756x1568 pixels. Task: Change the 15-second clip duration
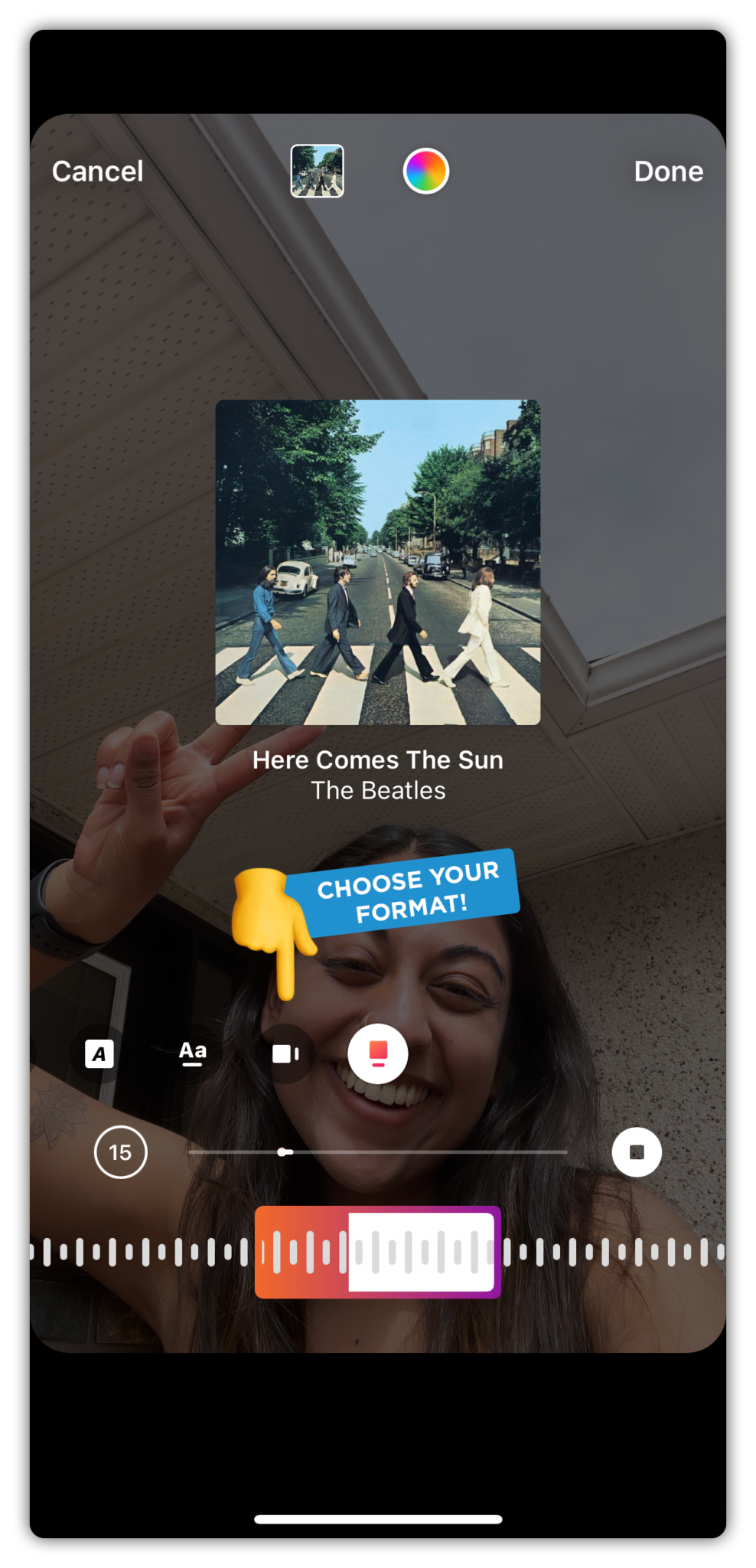point(120,1152)
